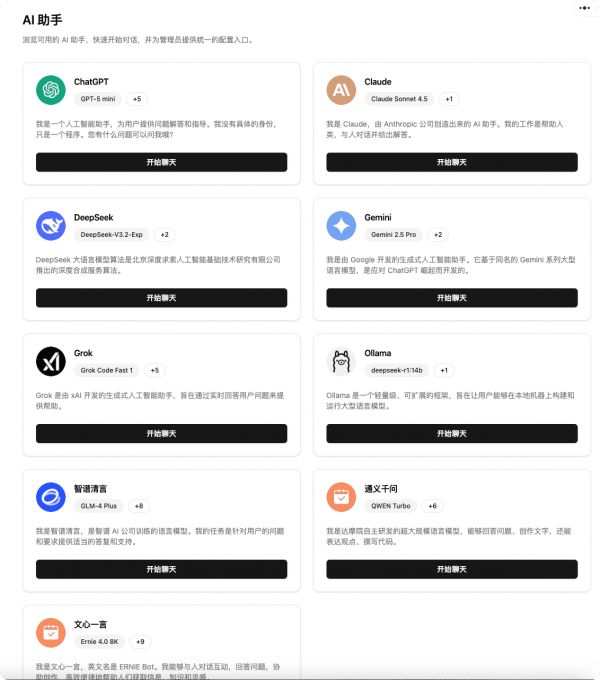Select the Claude Sonnet 4.5 chip
600x680 pixels.
(399, 99)
